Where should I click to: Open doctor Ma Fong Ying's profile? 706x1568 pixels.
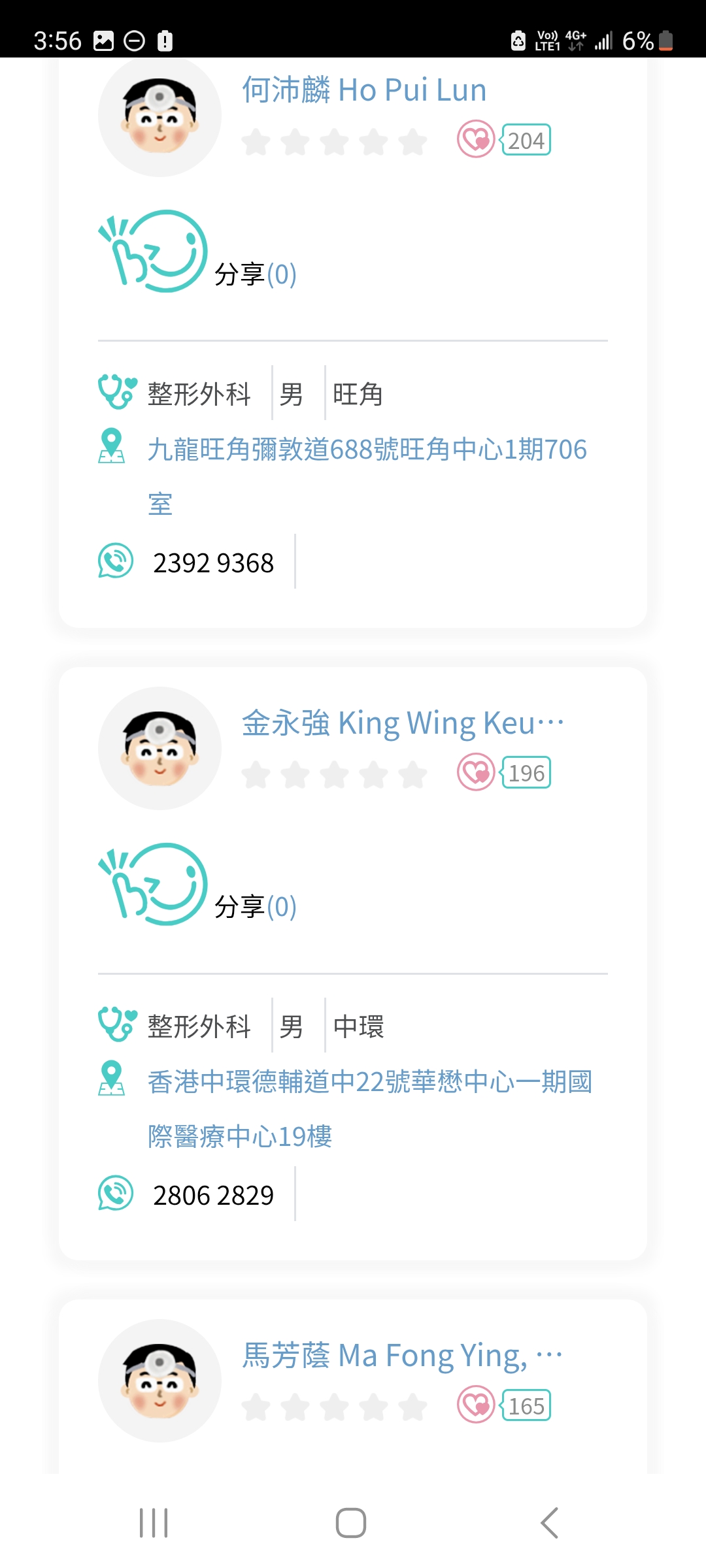[x=401, y=1356]
